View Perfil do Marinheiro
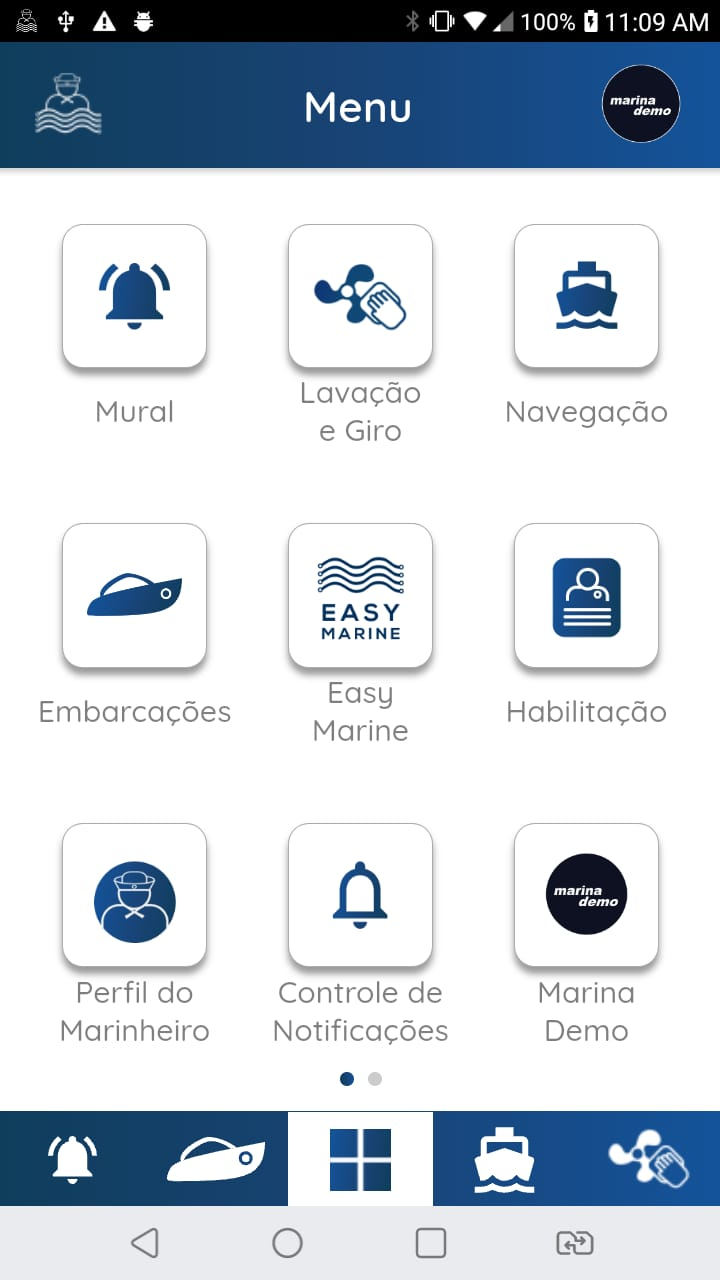Viewport: 720px width, 1280px height. point(134,896)
